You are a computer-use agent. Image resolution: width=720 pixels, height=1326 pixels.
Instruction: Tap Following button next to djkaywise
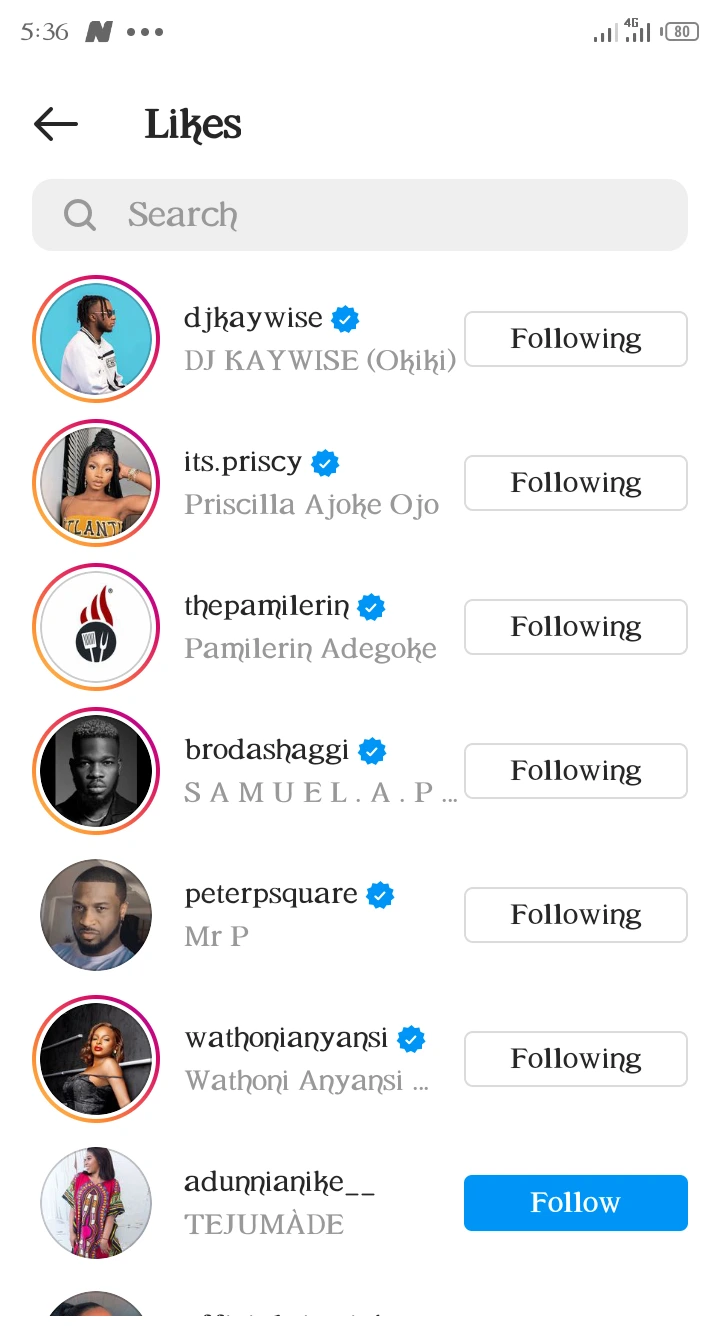575,339
